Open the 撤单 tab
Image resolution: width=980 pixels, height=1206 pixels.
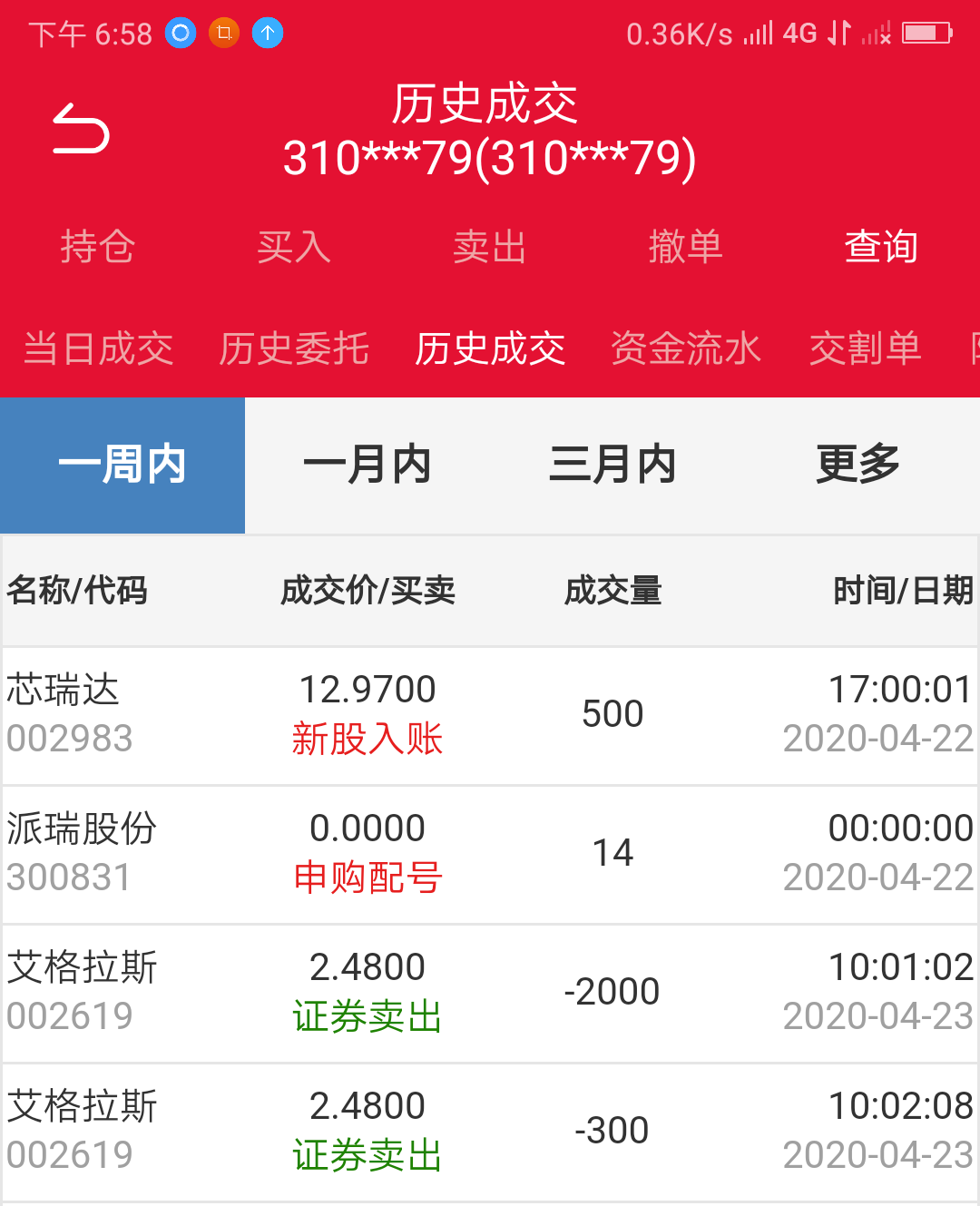pos(686,247)
